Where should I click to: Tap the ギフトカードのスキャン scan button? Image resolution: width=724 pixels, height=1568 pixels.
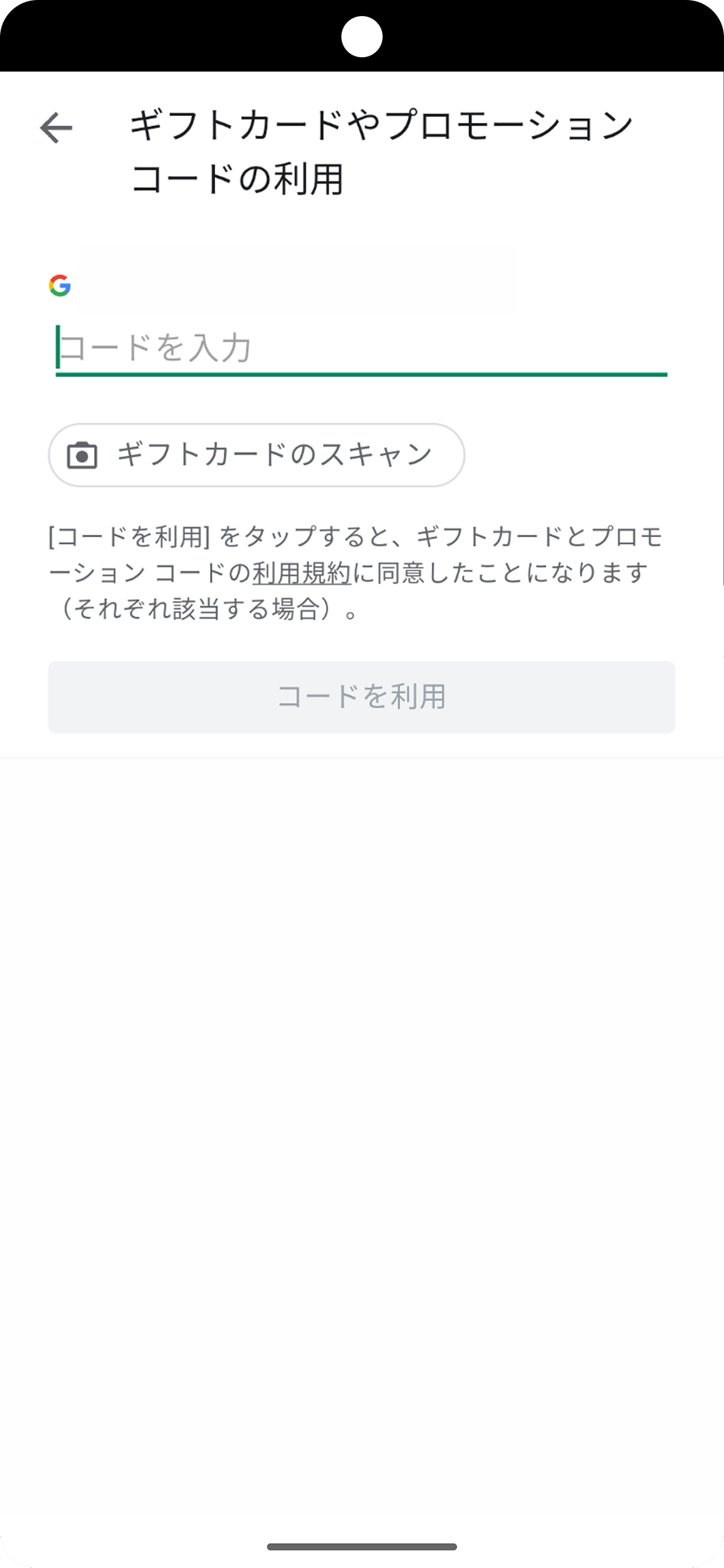(x=256, y=454)
